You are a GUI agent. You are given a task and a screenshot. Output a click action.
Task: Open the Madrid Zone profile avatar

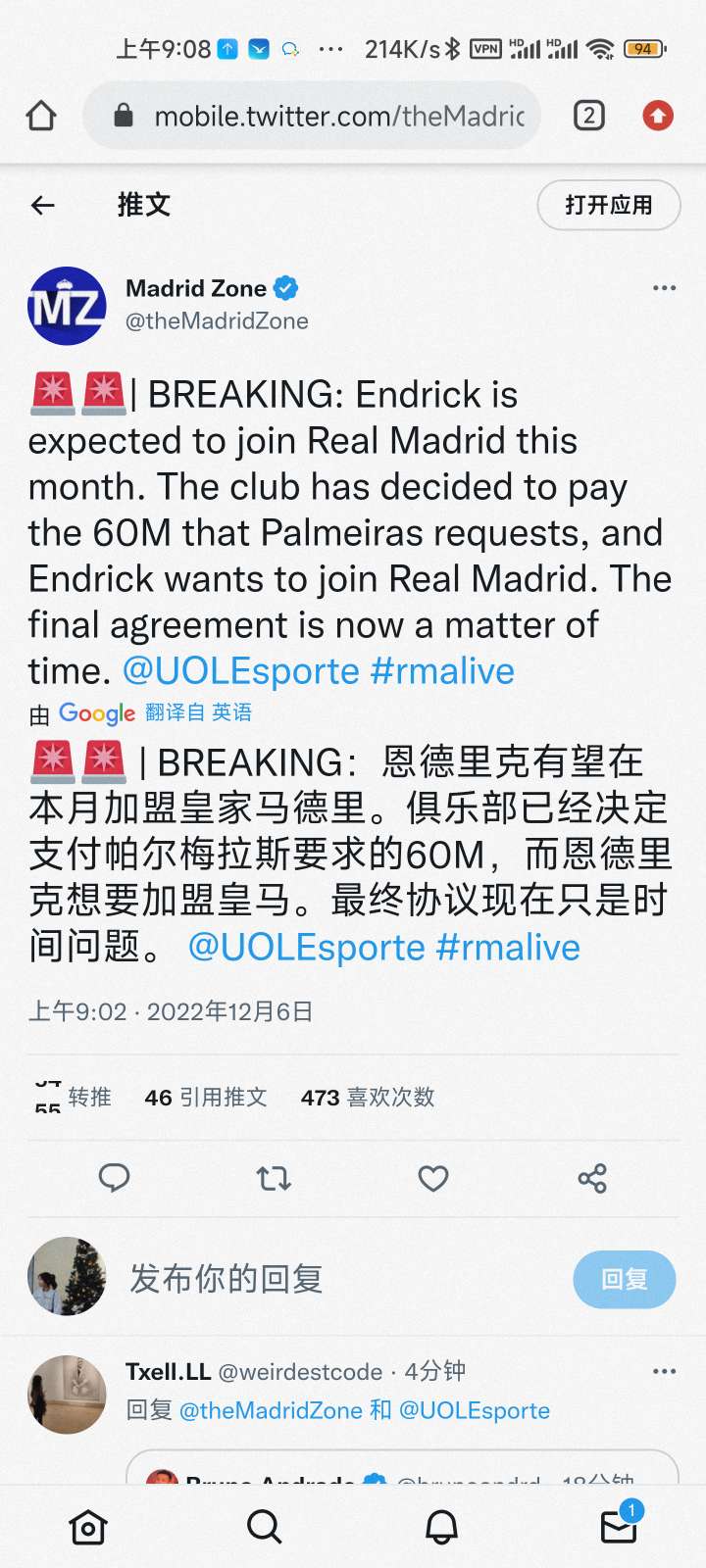pos(67,306)
